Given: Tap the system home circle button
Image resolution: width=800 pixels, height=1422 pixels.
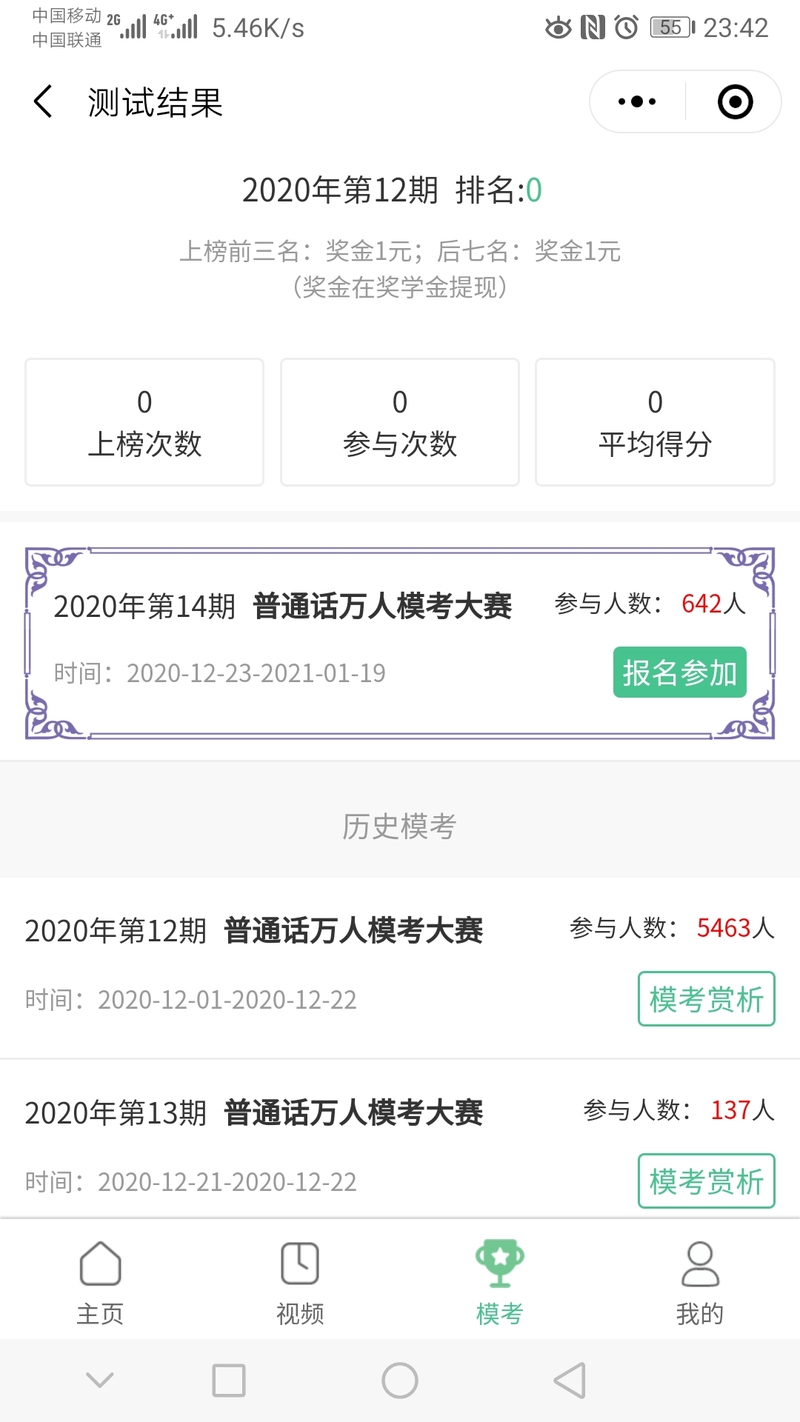Looking at the screenshot, I should [x=400, y=1381].
